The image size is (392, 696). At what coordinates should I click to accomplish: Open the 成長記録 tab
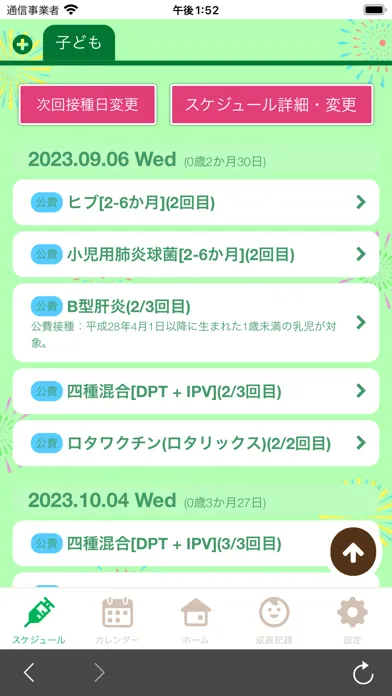(274, 621)
